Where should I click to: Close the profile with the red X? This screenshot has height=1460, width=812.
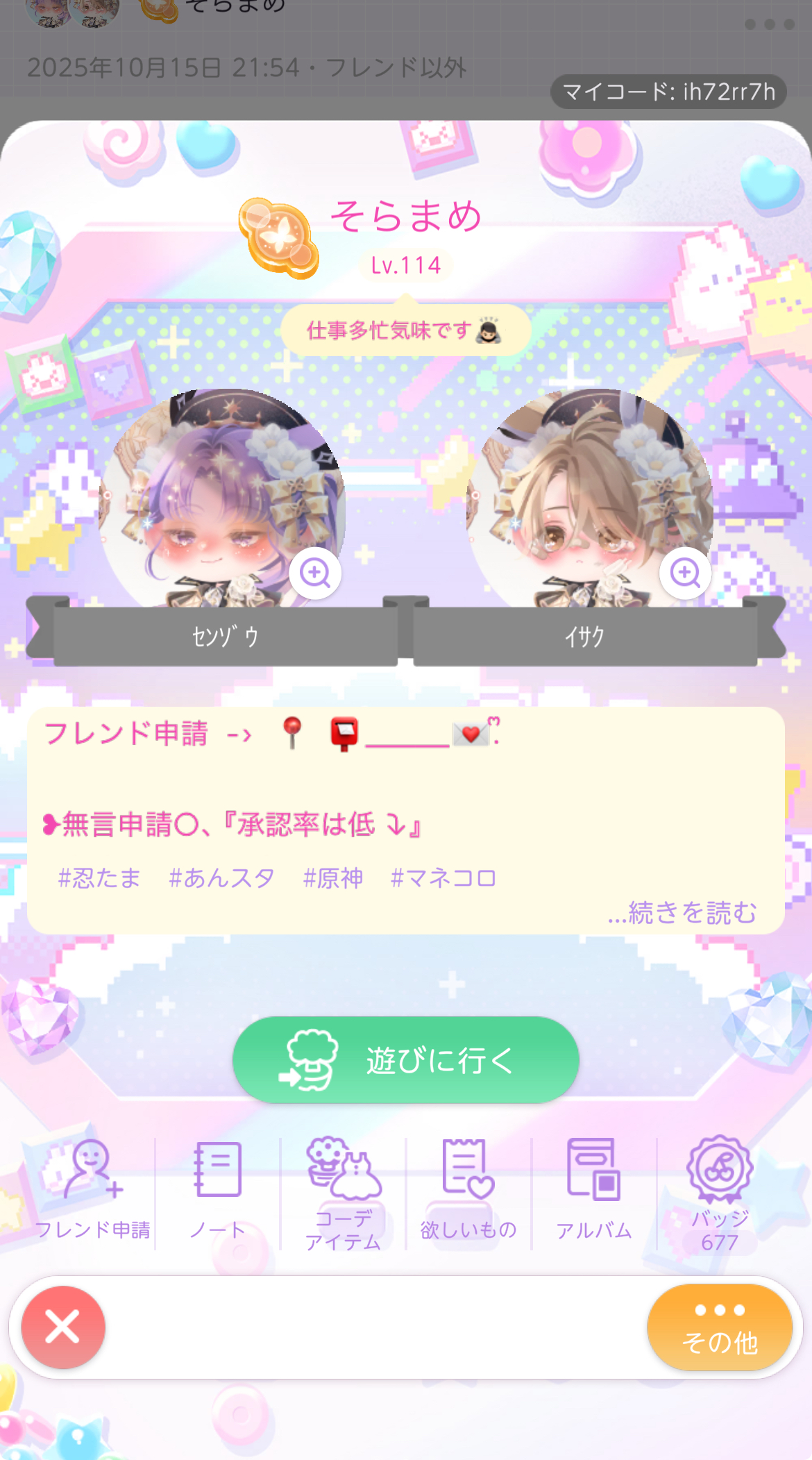(x=63, y=1327)
